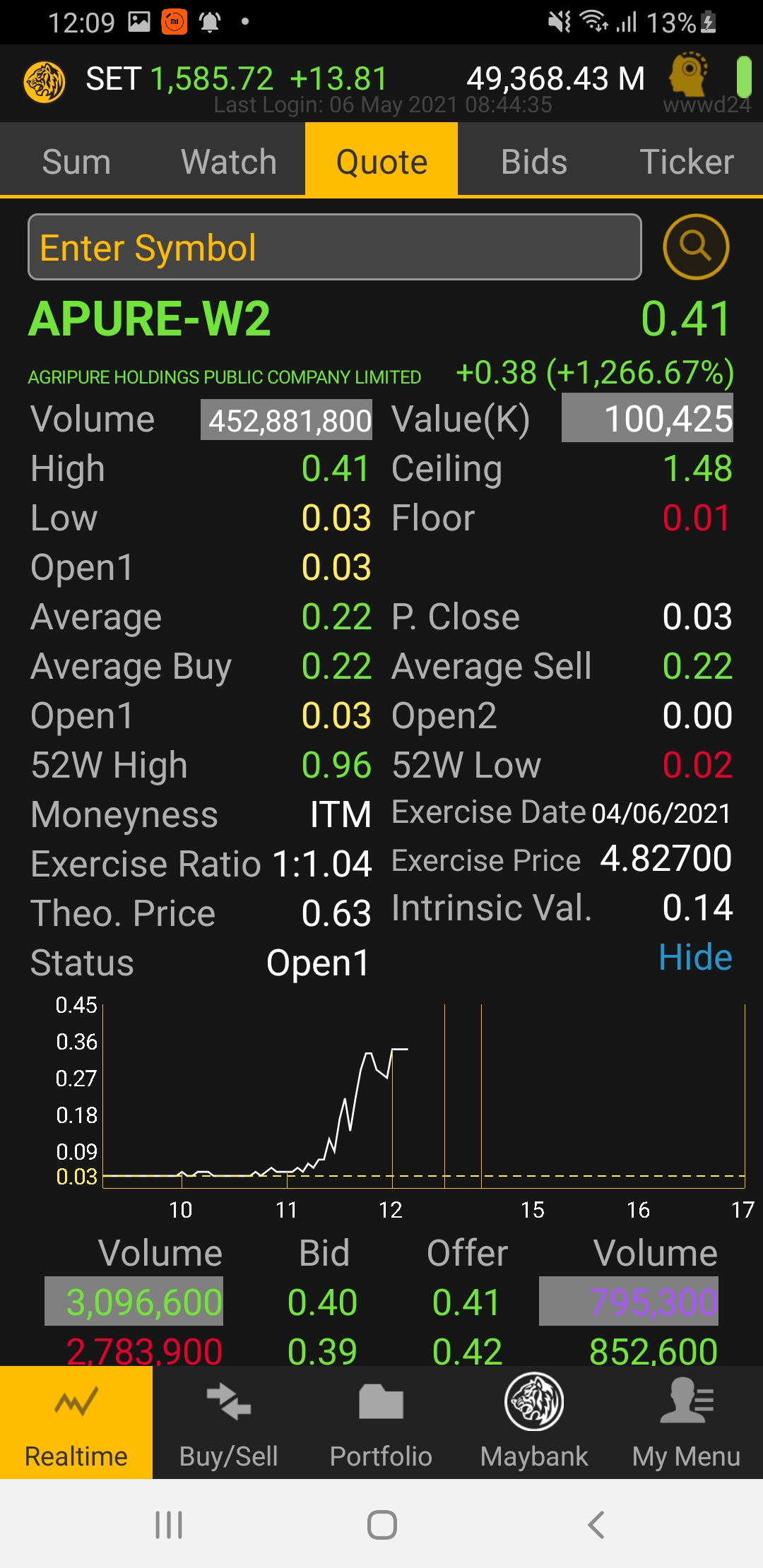763x1568 pixels.
Task: Tap the system back button
Action: (x=596, y=1525)
